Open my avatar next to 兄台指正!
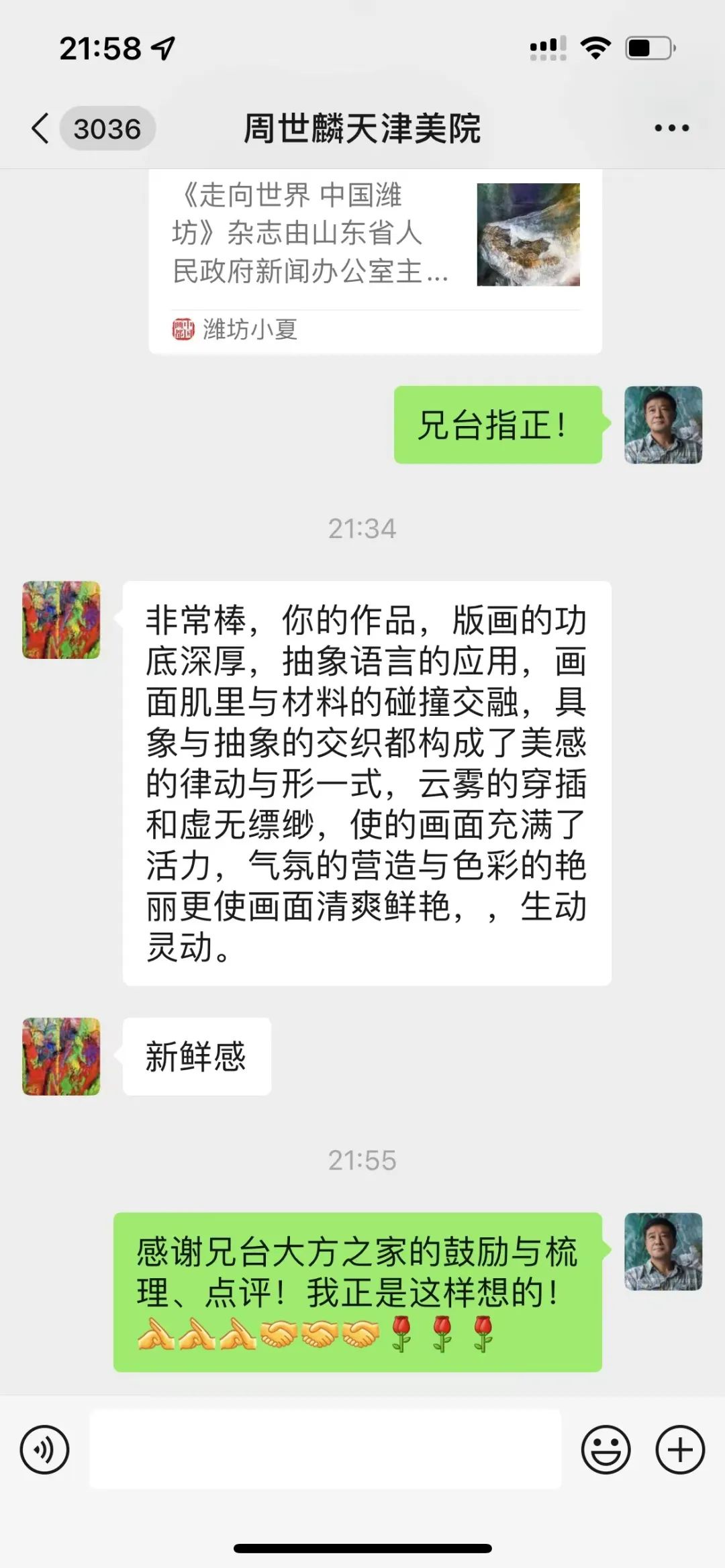 [x=663, y=425]
